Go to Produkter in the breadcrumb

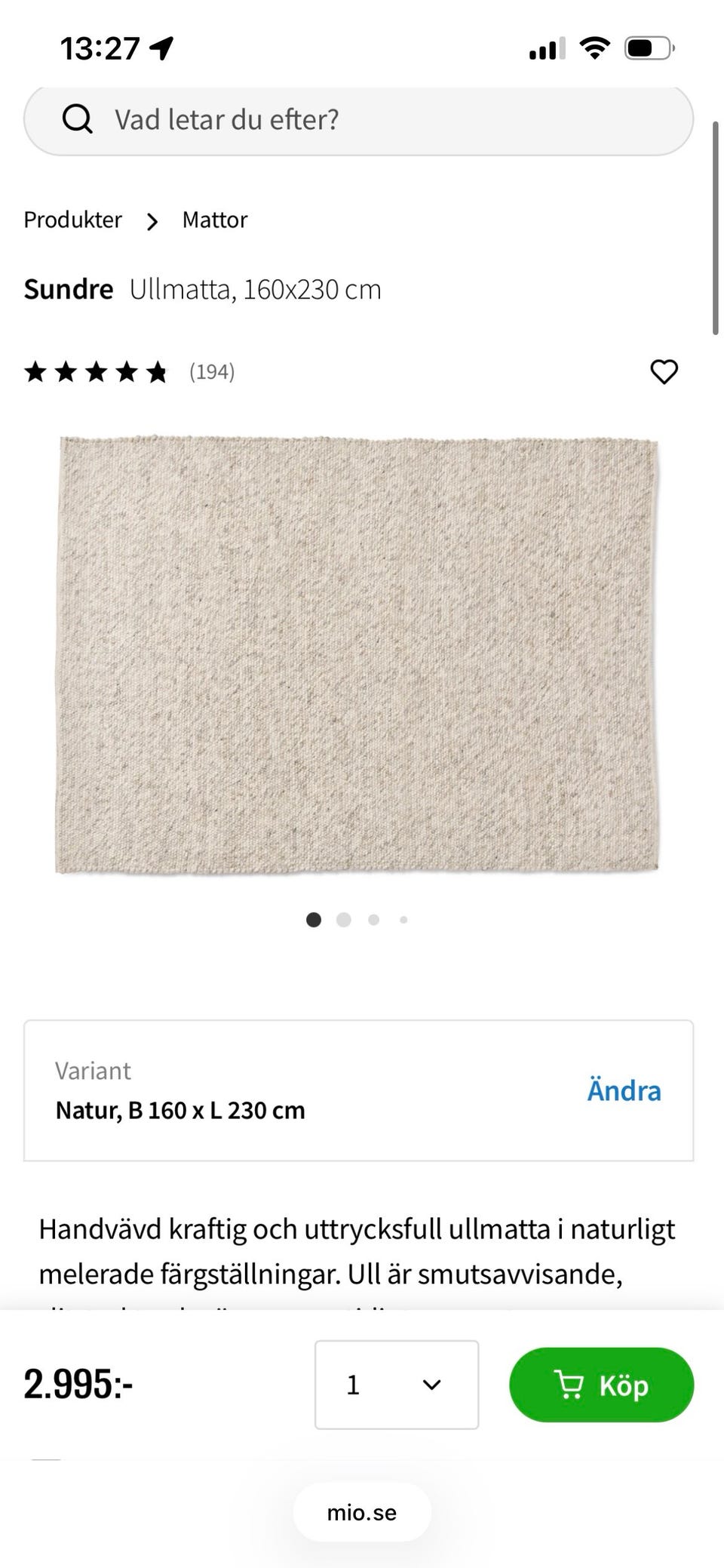(73, 220)
